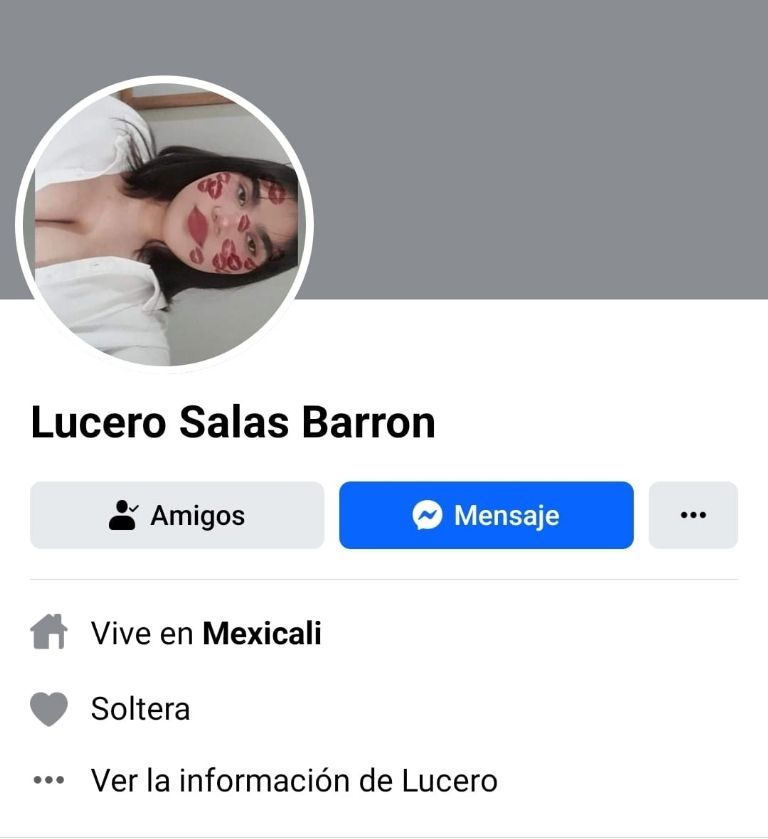Send a message via Mensaje button
The width and height of the screenshot is (768, 839).
486,516
